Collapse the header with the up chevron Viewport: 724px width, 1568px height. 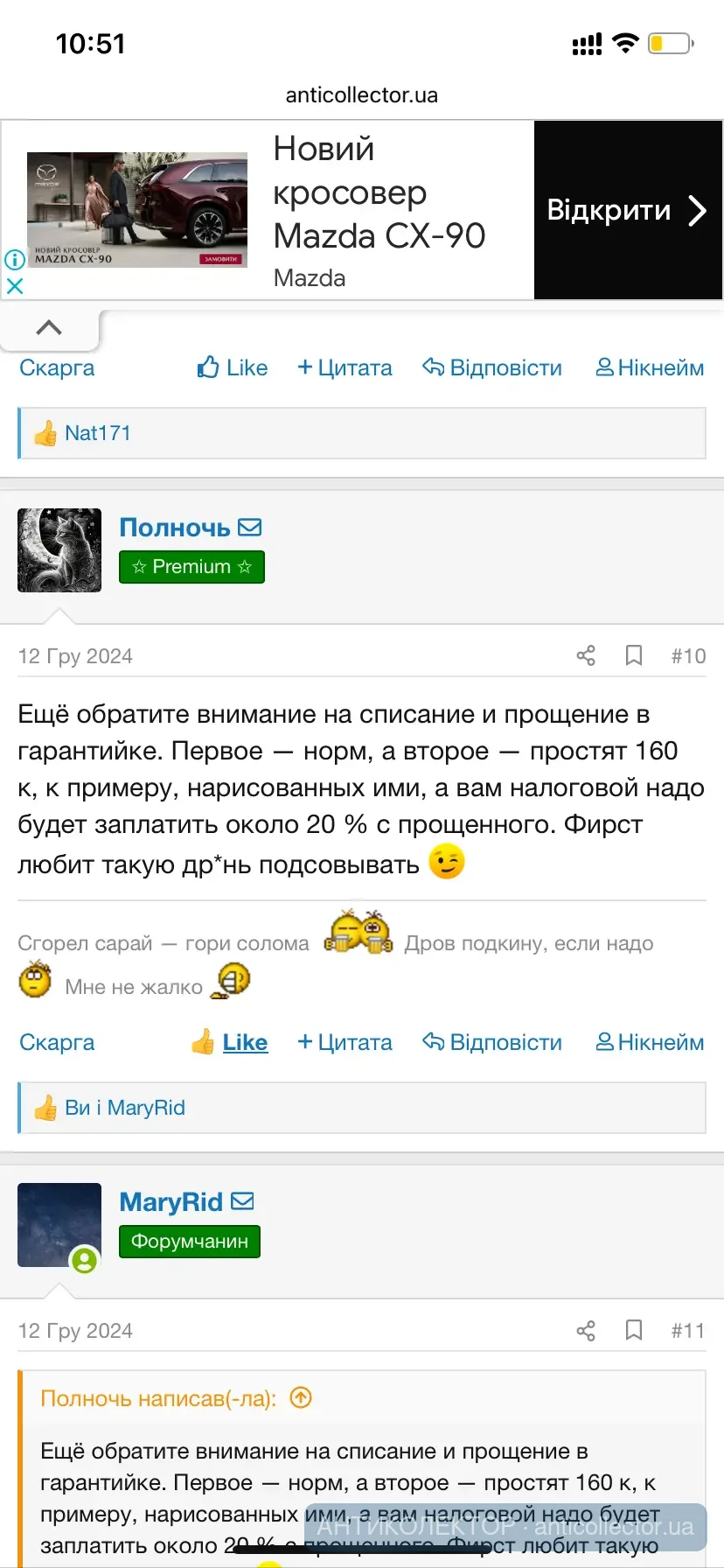point(49,328)
